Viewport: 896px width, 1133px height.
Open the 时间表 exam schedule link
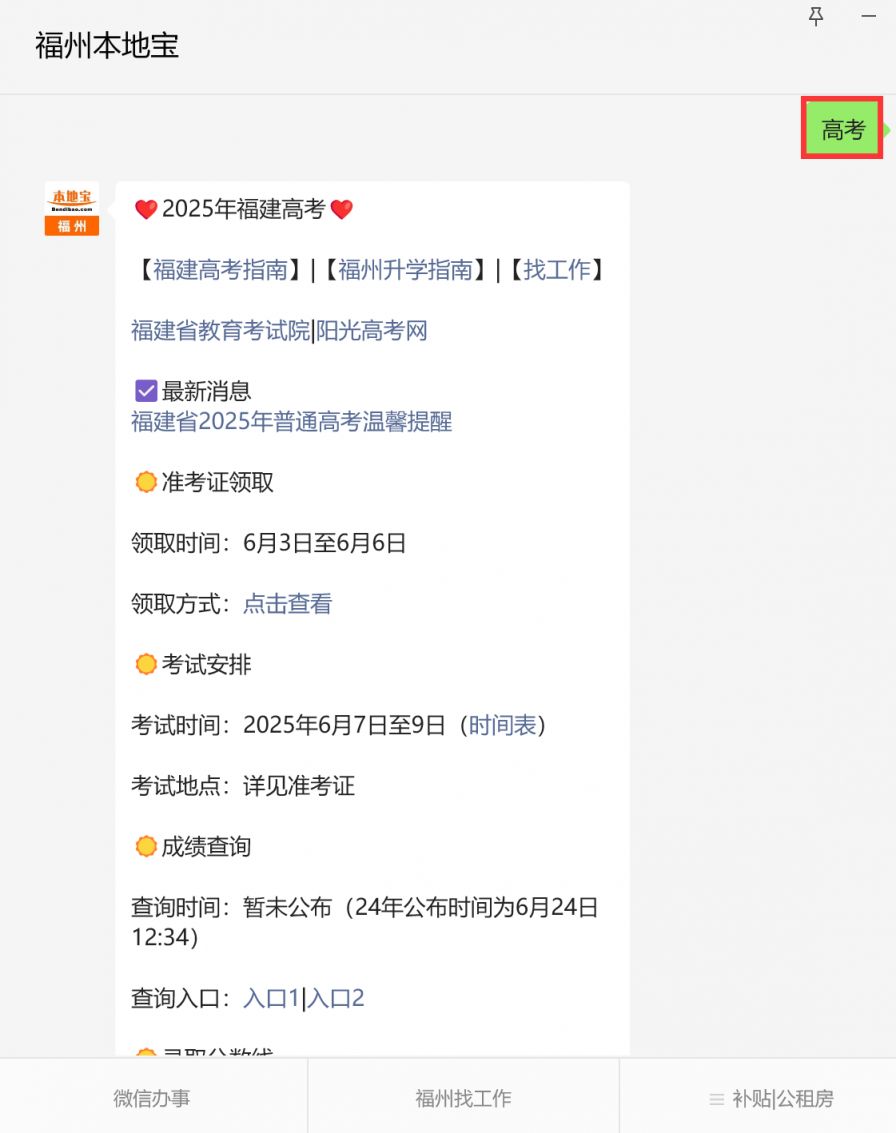point(503,725)
